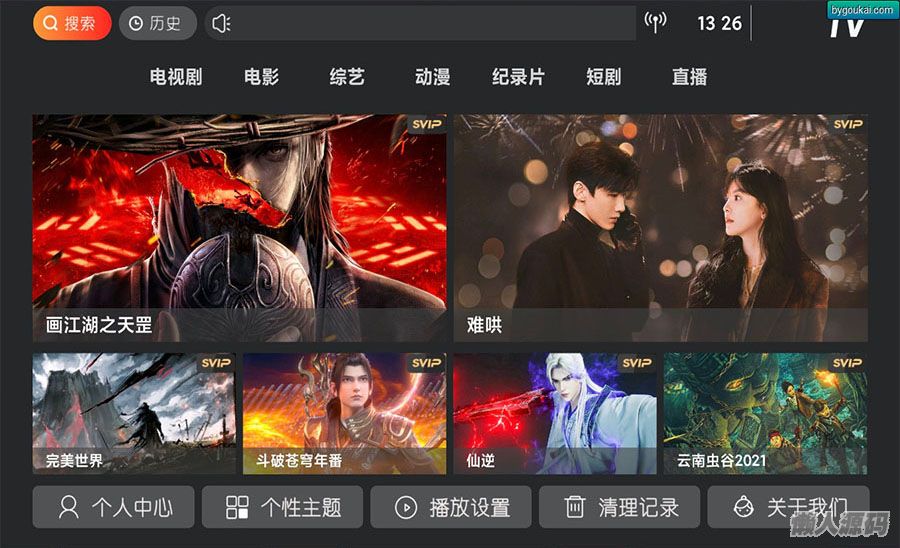Open 播放设置 playback settings
900x548 pixels.
tap(451, 507)
